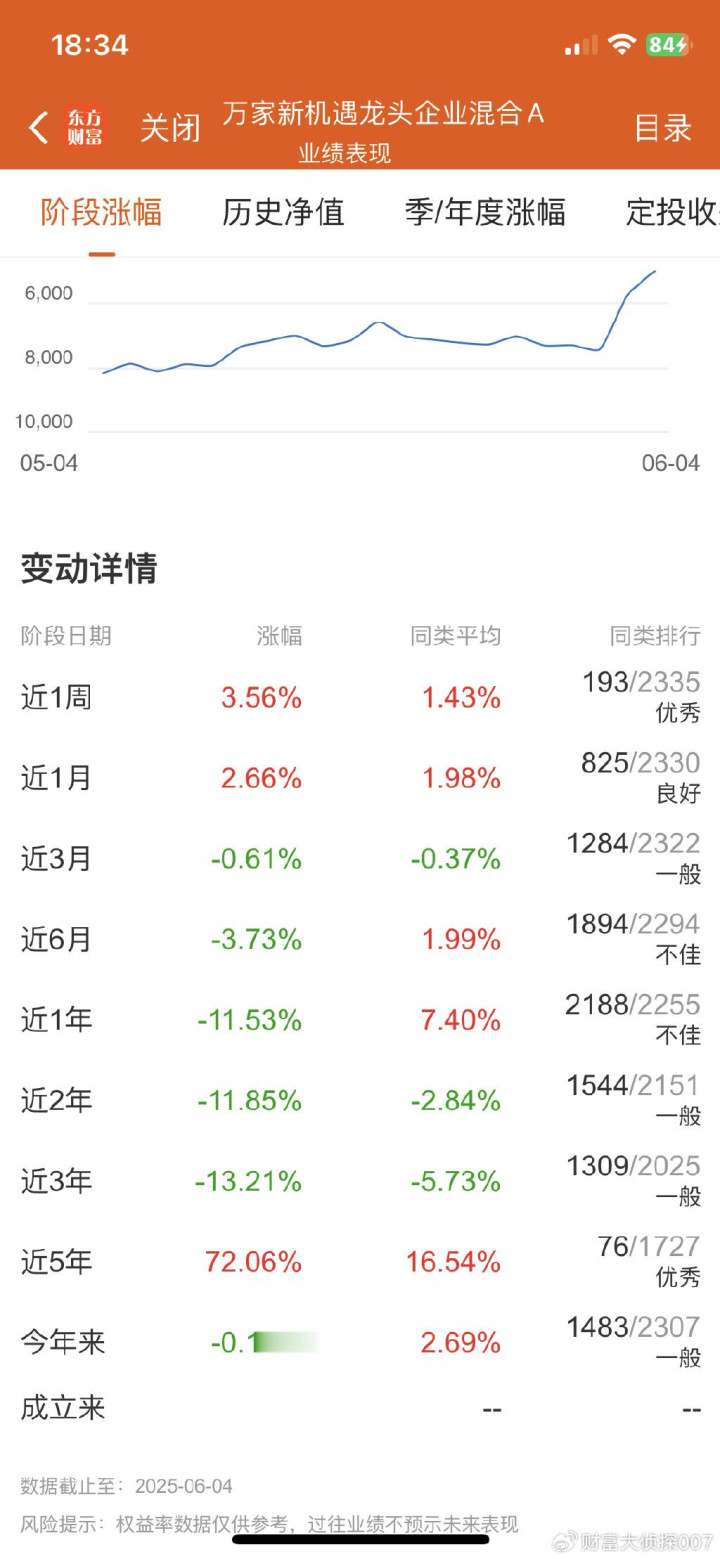
Task: Switch to the 历史净值 tab
Action: [x=283, y=212]
